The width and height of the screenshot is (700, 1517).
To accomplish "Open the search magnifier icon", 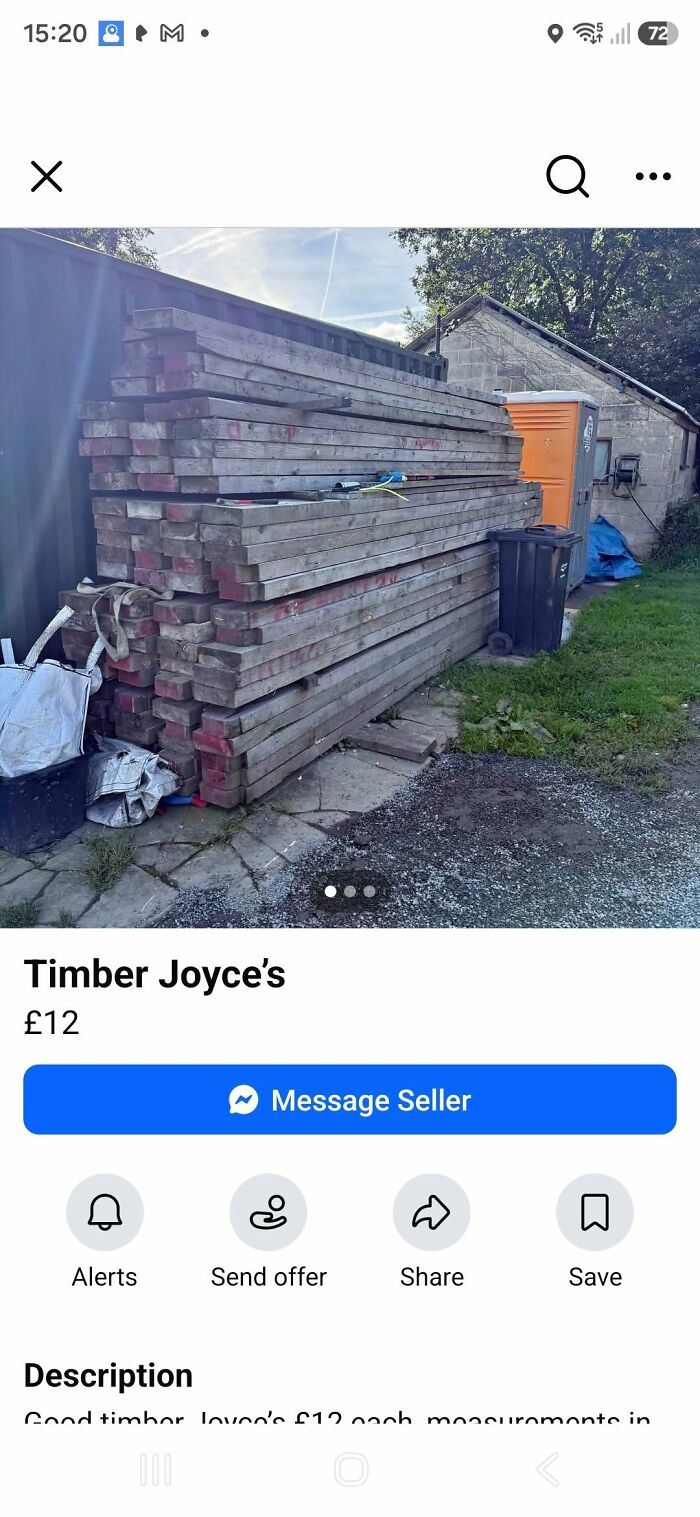I will (567, 177).
